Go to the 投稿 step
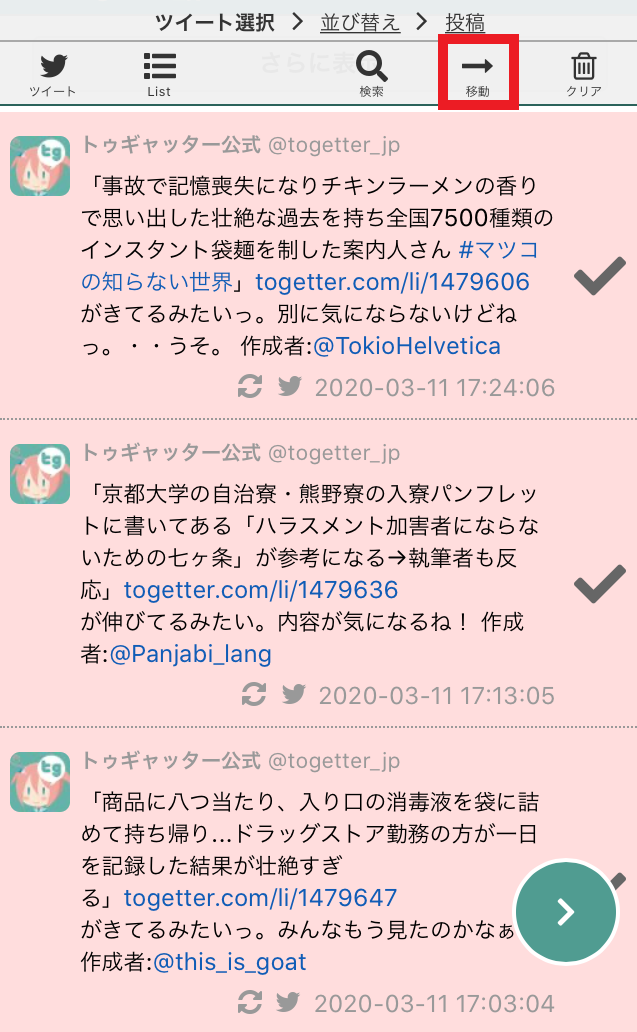The height and width of the screenshot is (1032, 637). pyautogui.click(x=465, y=22)
